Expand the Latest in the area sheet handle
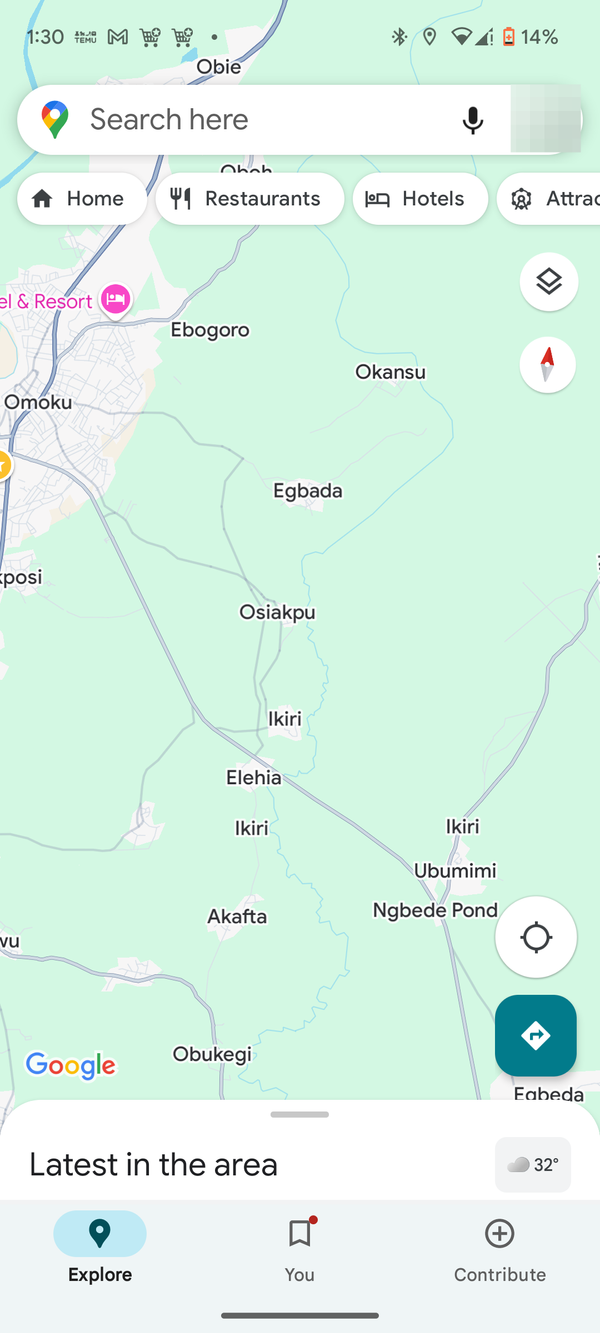The width and height of the screenshot is (600, 1333). click(299, 1114)
